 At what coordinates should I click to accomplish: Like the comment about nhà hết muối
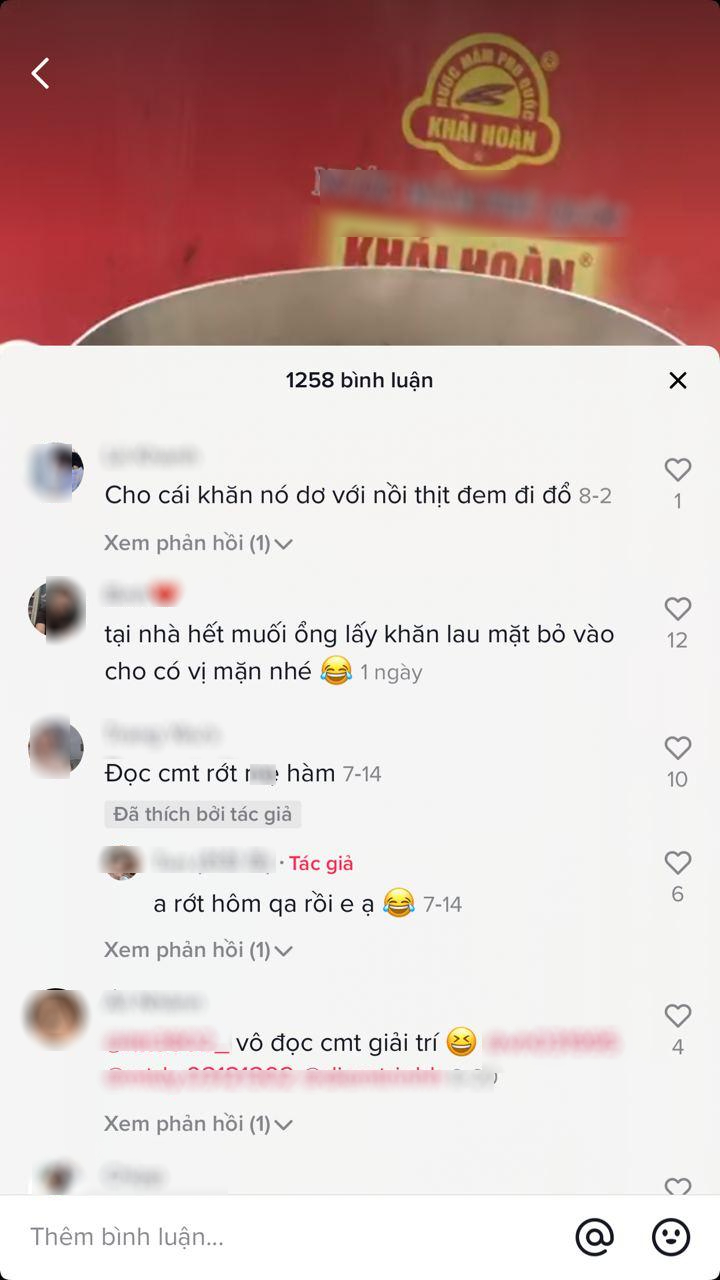click(x=678, y=609)
